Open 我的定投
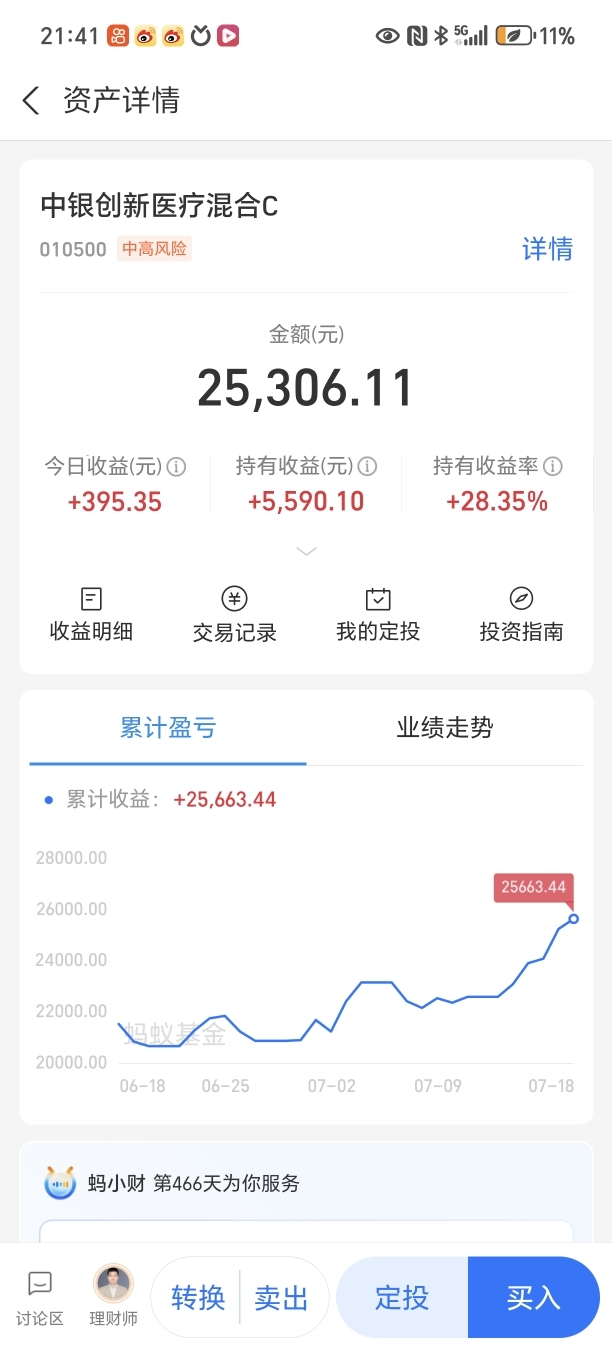Viewport: 612px width, 1350px height. pyautogui.click(x=378, y=614)
